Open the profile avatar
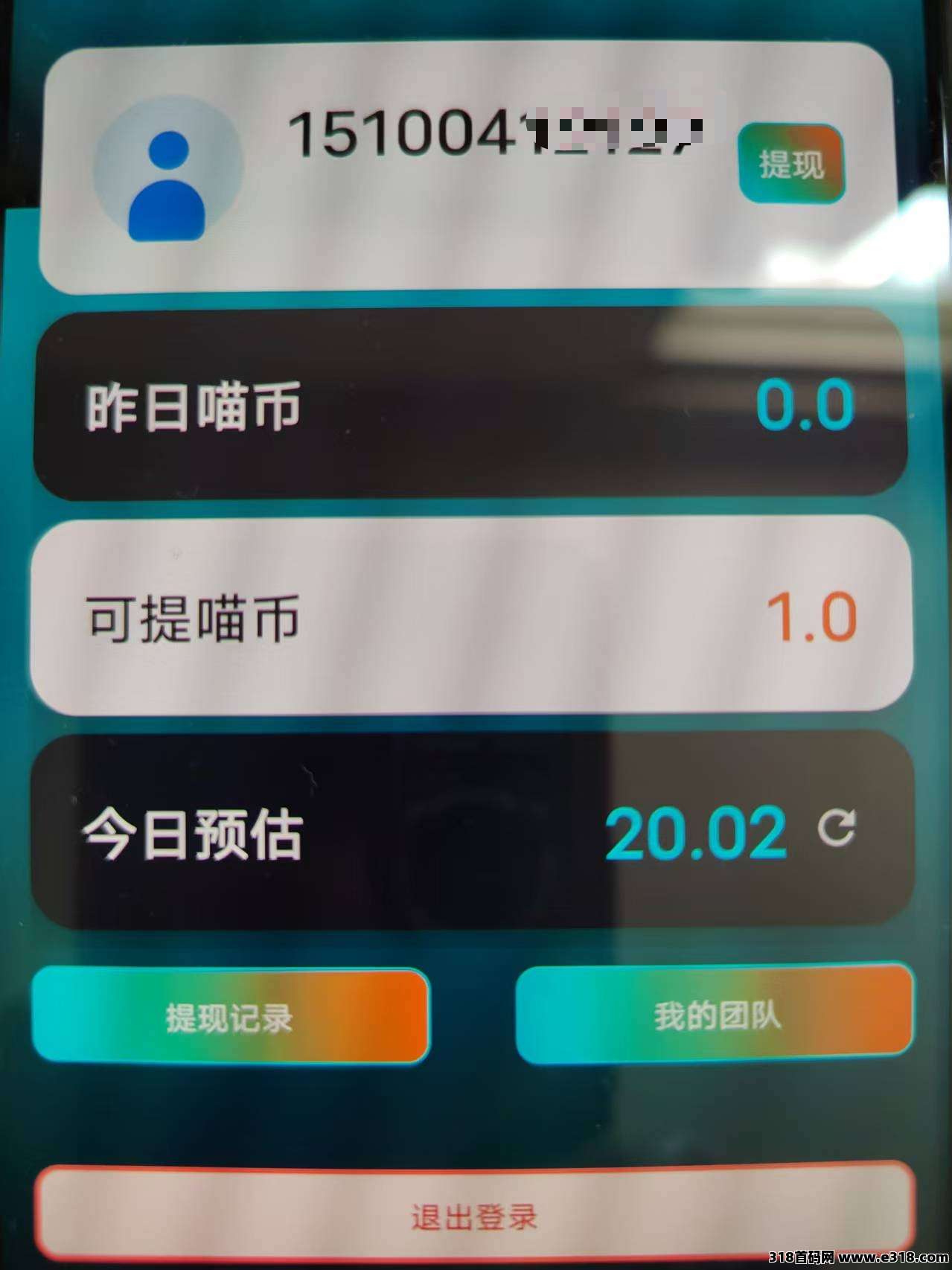This screenshot has height=1270, width=952. pos(168,171)
